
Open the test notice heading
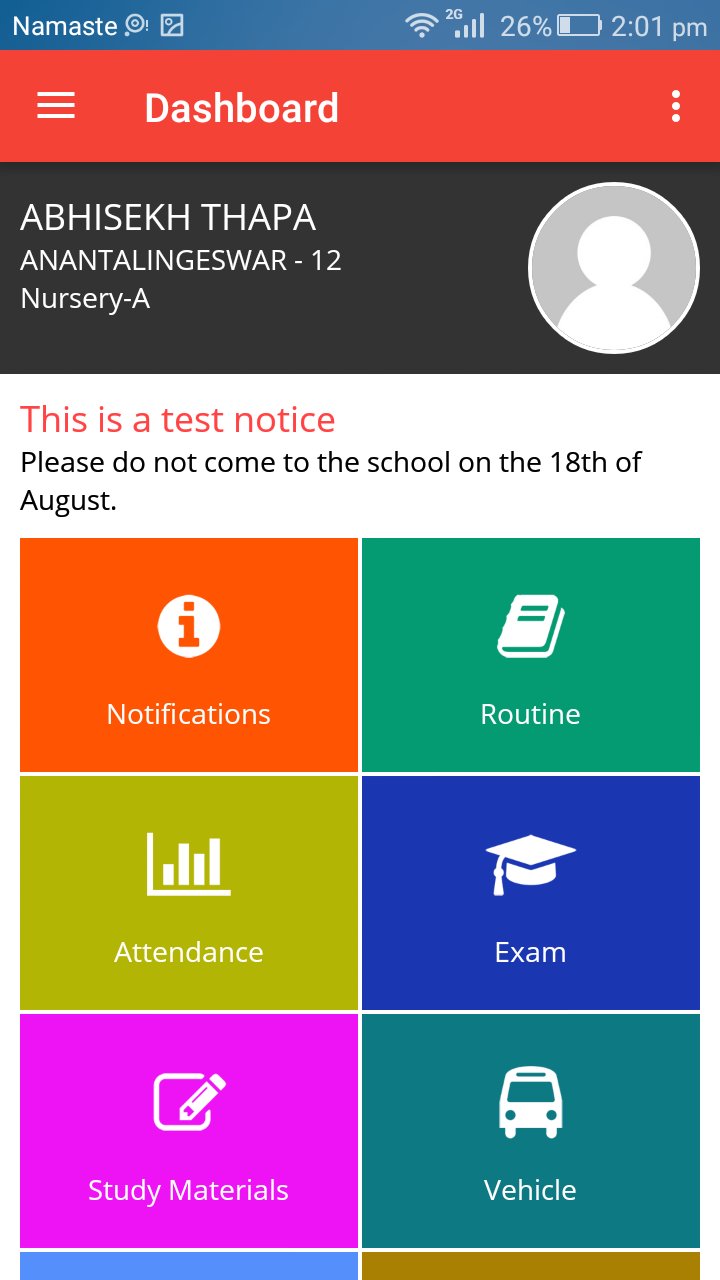coord(176,419)
